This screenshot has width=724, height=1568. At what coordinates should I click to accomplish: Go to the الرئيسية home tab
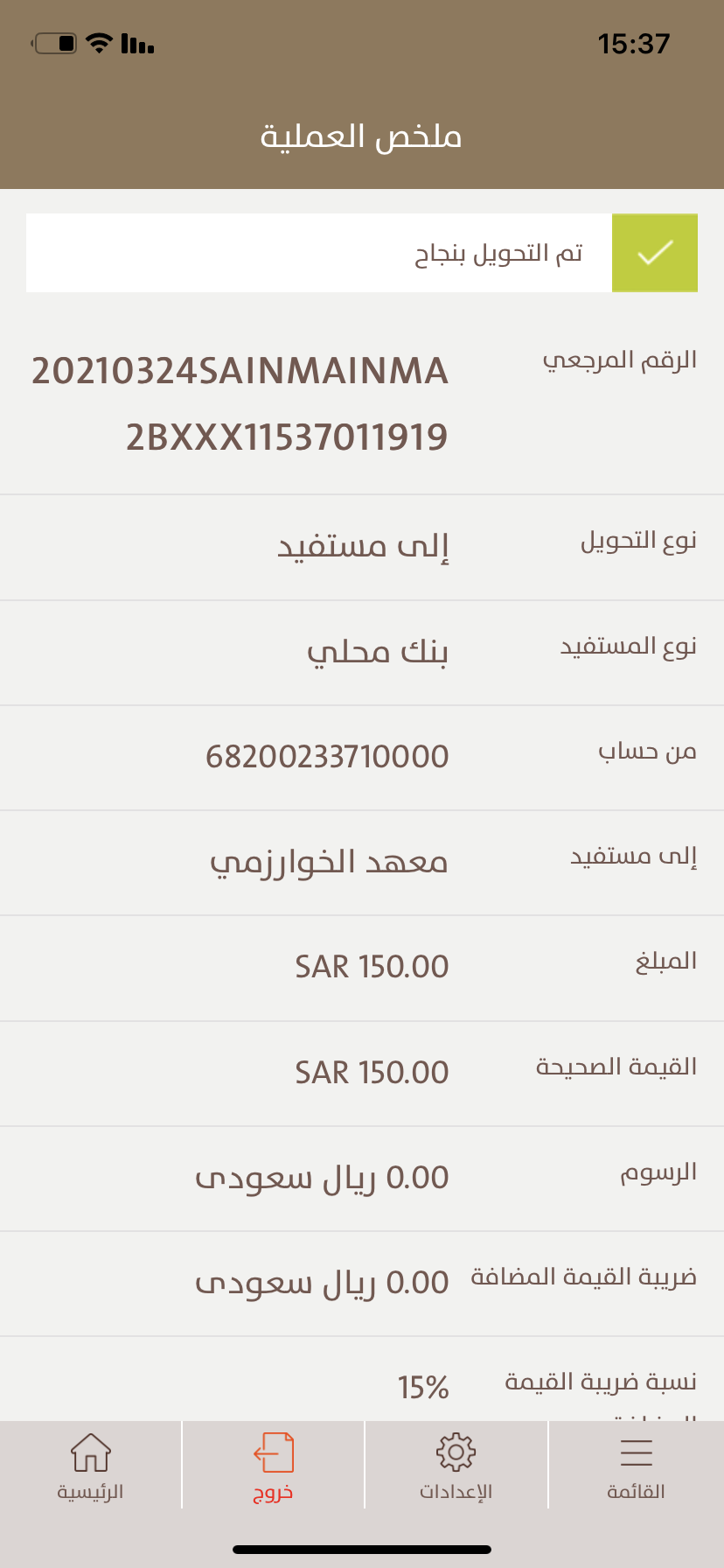coord(90,1466)
